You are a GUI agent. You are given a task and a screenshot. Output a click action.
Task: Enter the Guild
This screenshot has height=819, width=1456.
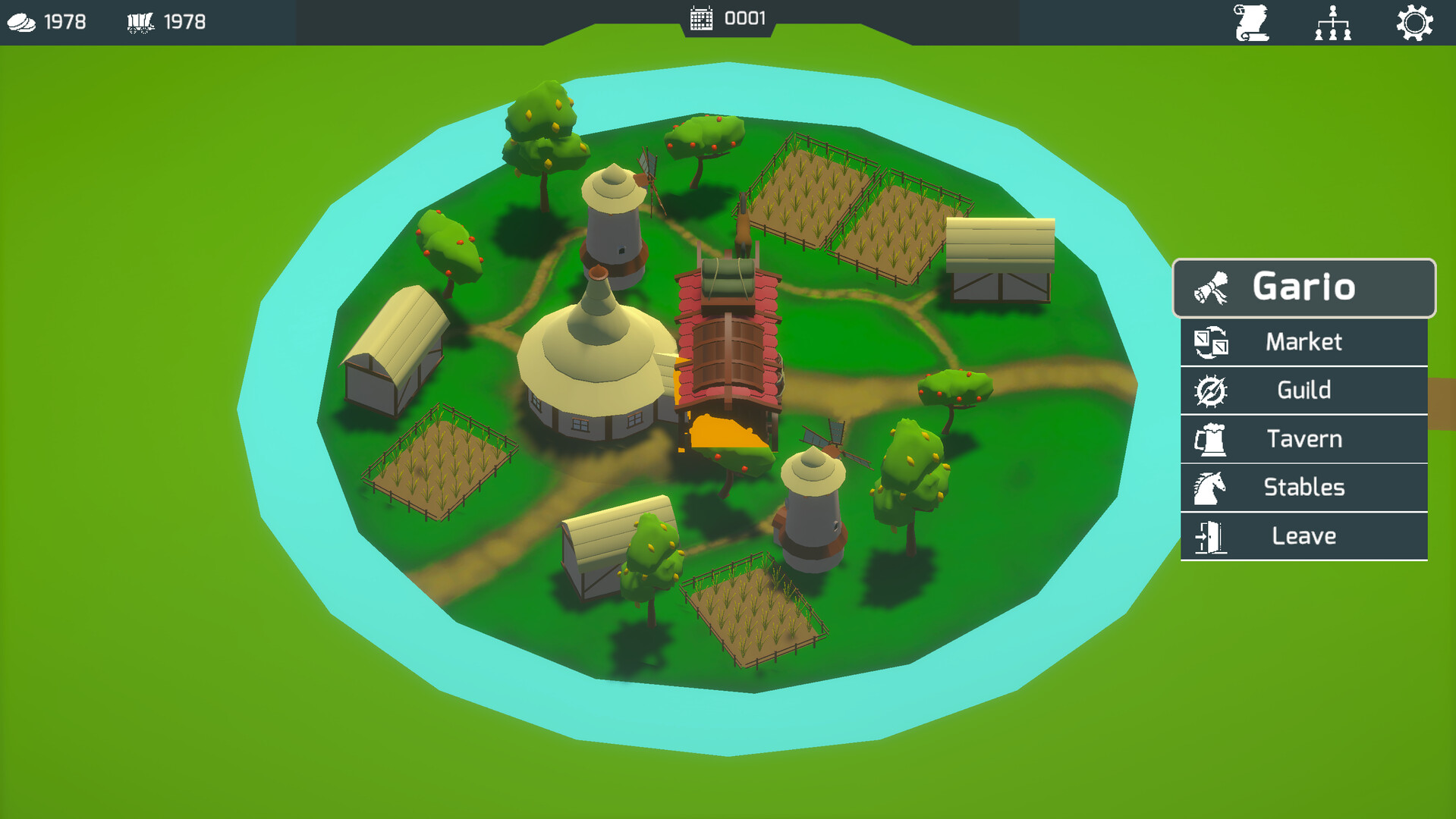coord(1303,391)
